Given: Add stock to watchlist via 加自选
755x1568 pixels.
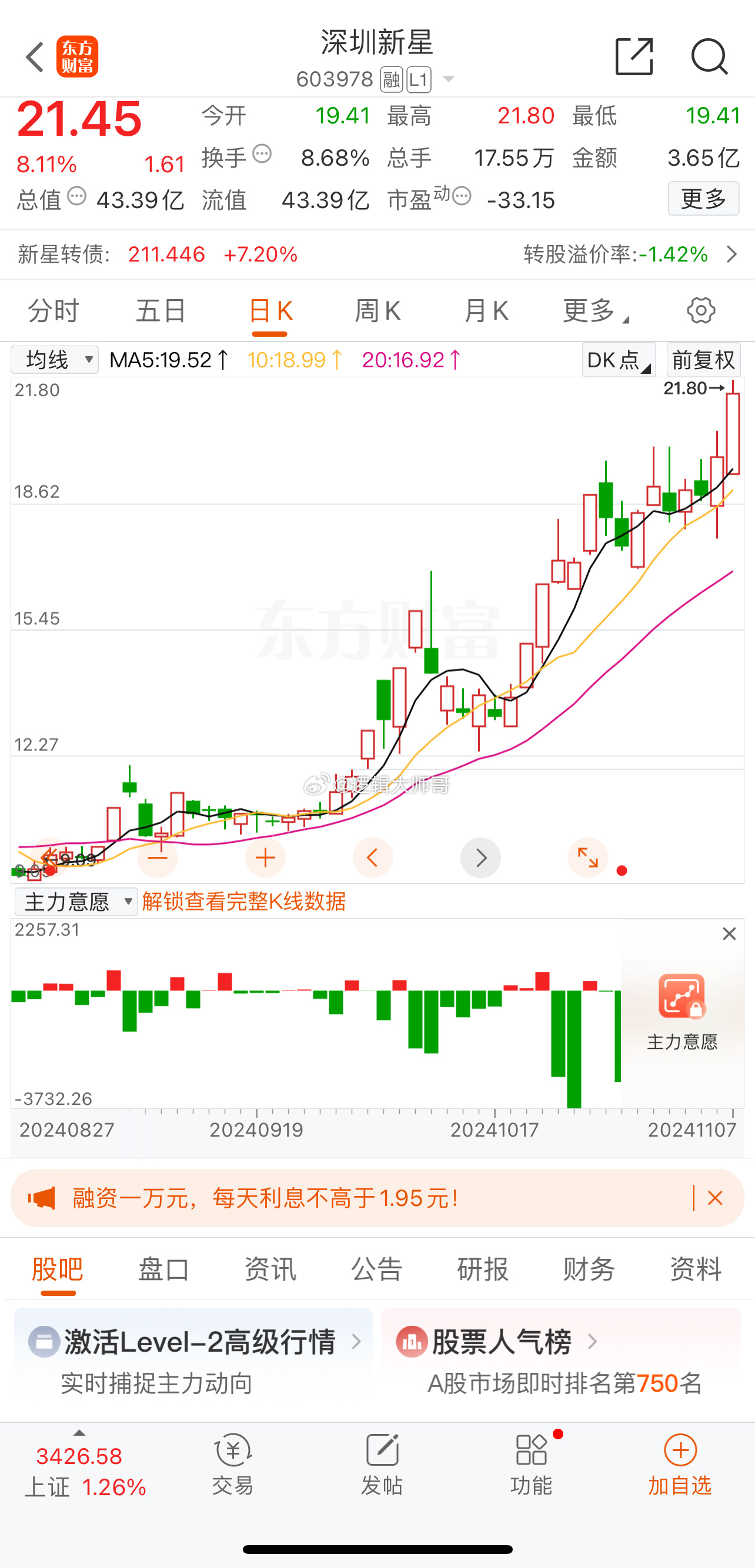Looking at the screenshot, I should point(680,1464).
